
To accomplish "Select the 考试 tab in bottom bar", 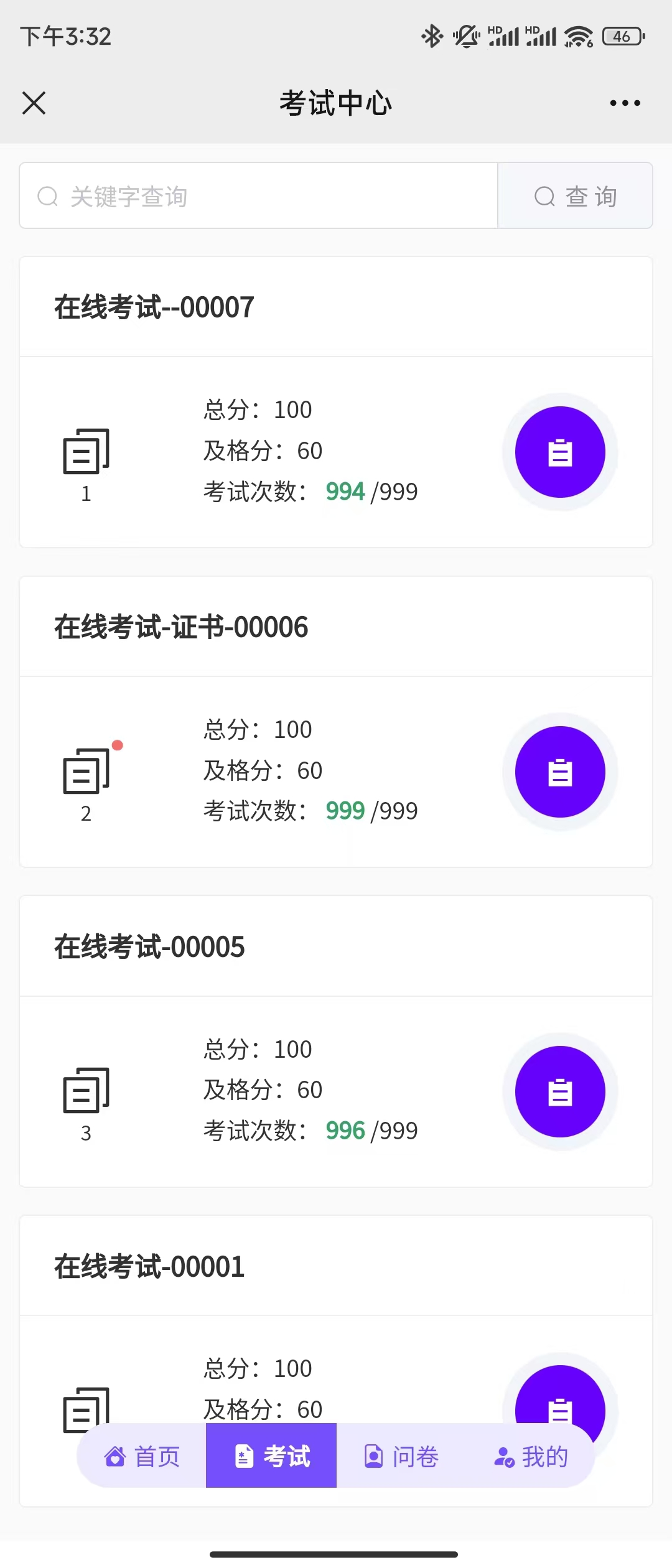I will 271,1456.
